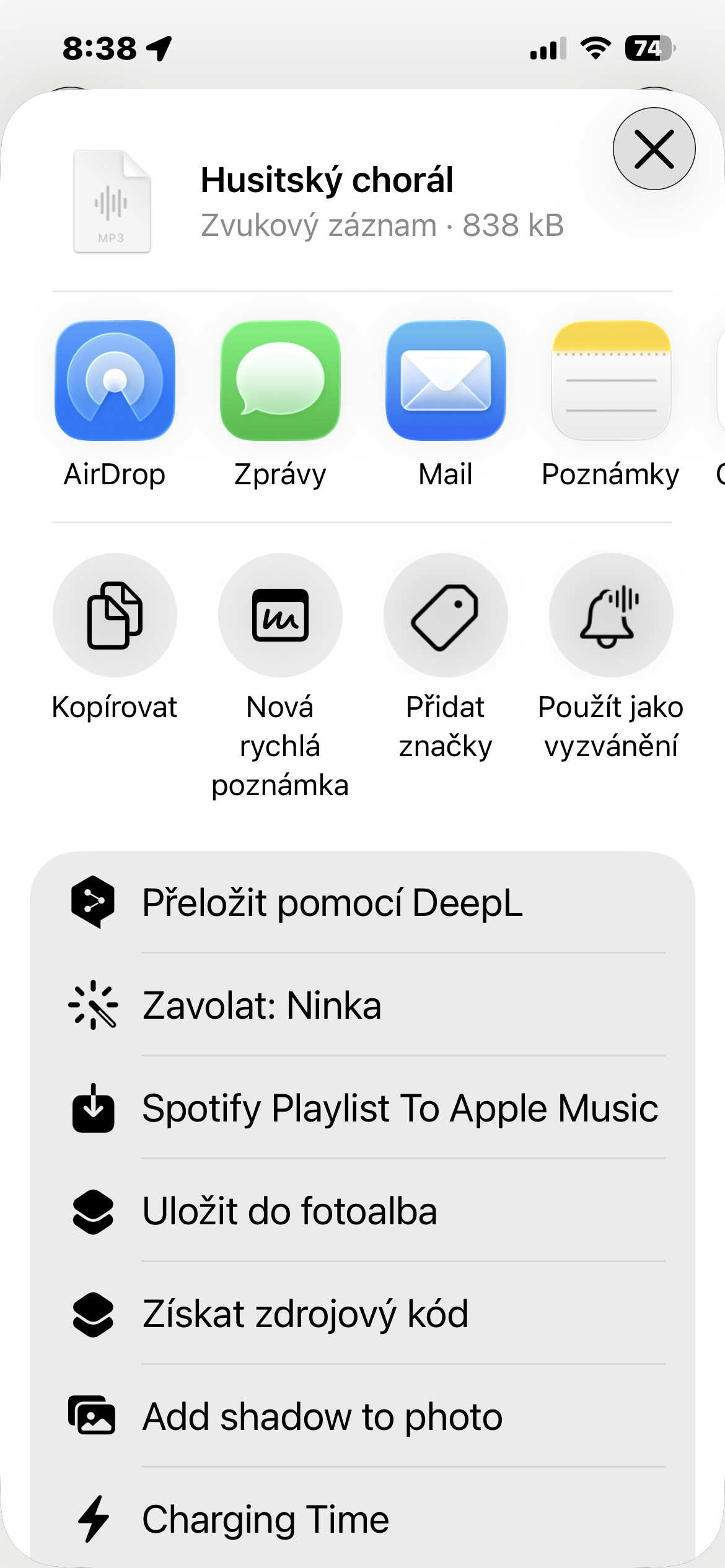
Task: Create a Nová rychlá poznámka
Action: (x=280, y=615)
